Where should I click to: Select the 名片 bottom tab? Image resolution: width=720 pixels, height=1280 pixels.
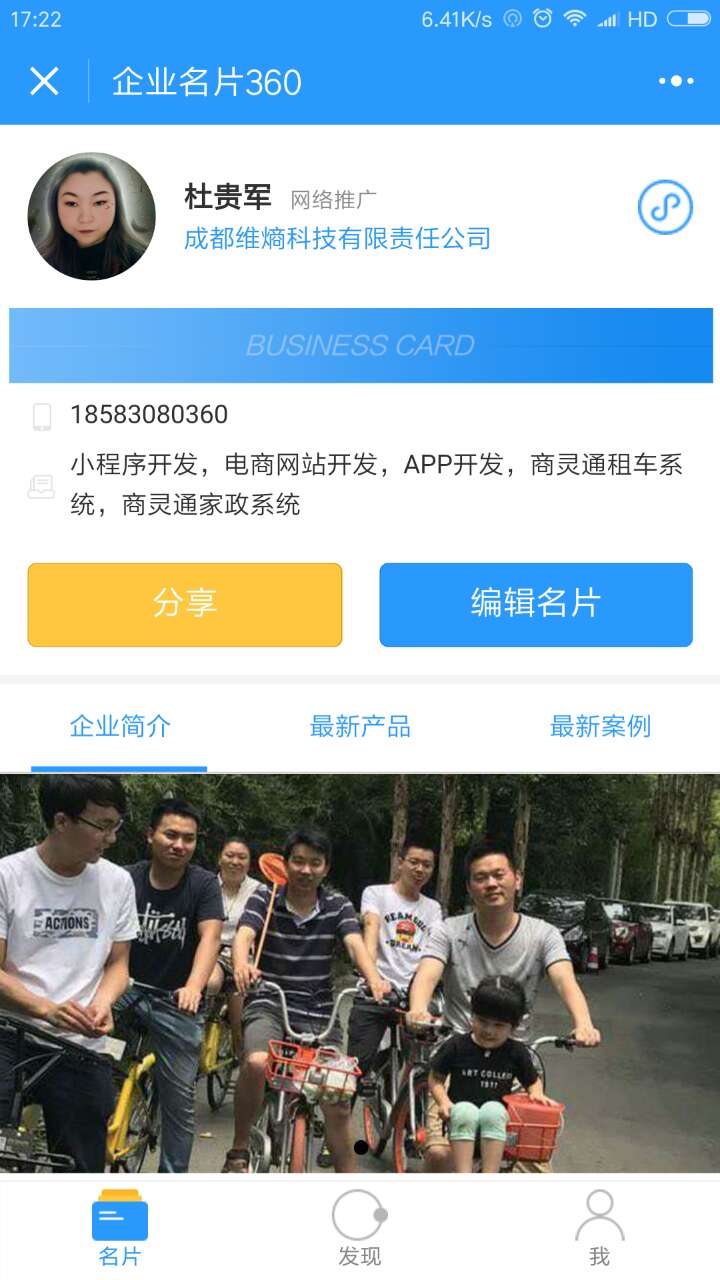120,1228
